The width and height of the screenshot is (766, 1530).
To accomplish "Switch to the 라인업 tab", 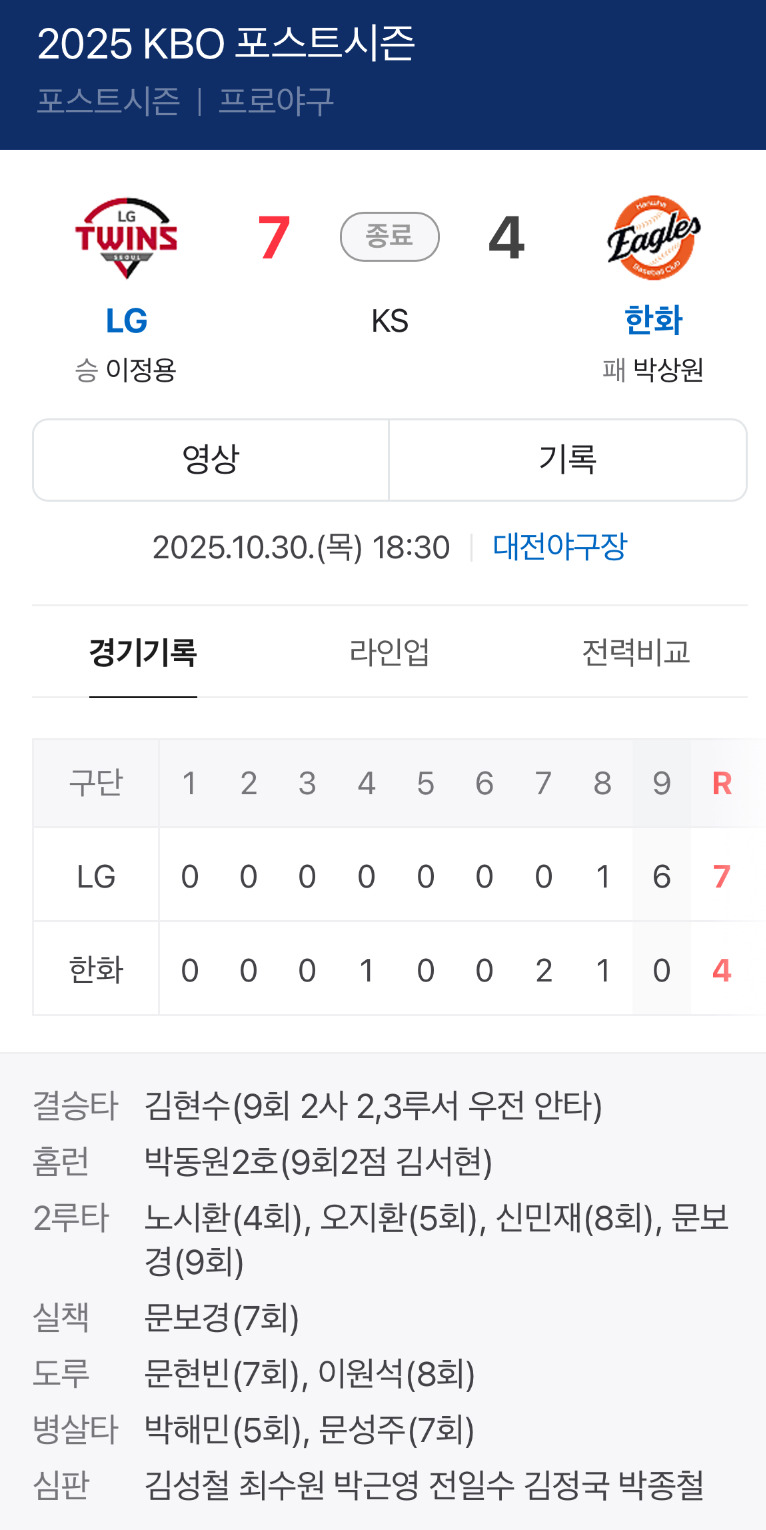I will tap(389, 653).
